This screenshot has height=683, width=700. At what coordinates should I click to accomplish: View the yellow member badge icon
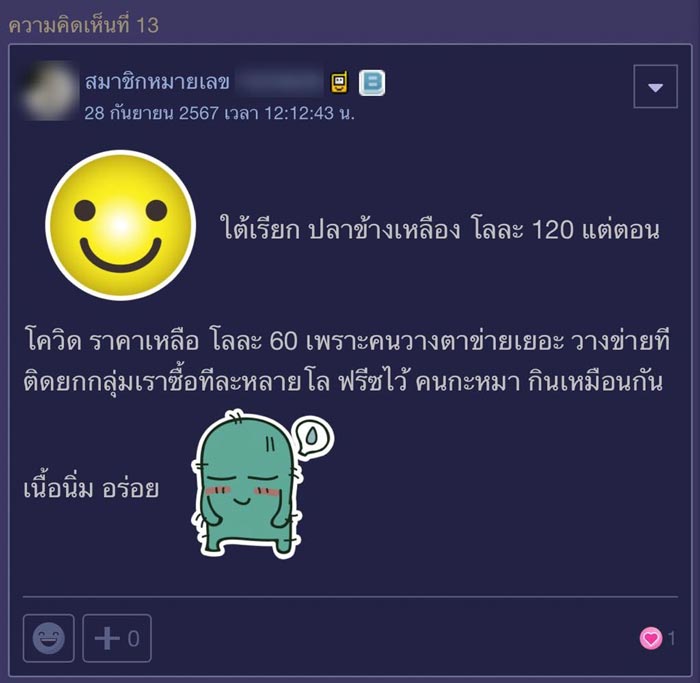[340, 83]
